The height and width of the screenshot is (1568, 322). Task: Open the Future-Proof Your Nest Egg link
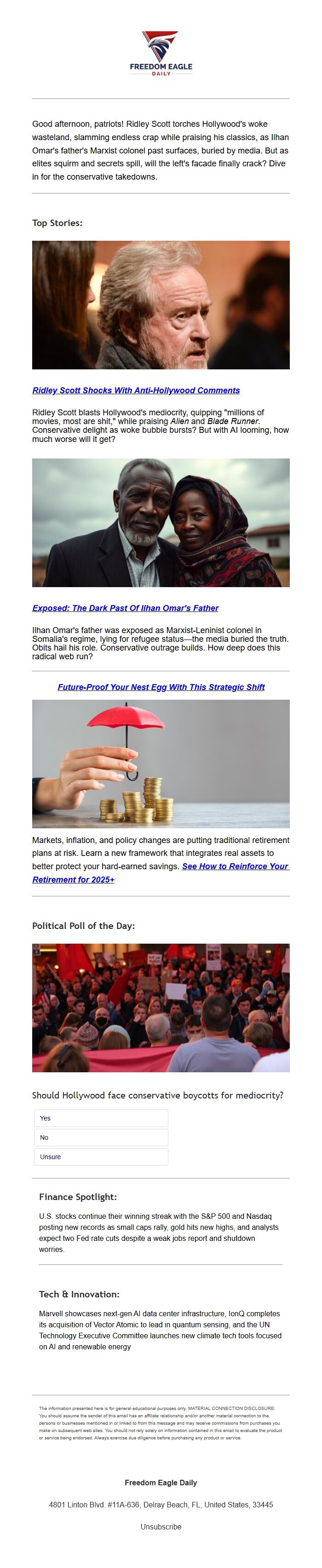tap(161, 687)
